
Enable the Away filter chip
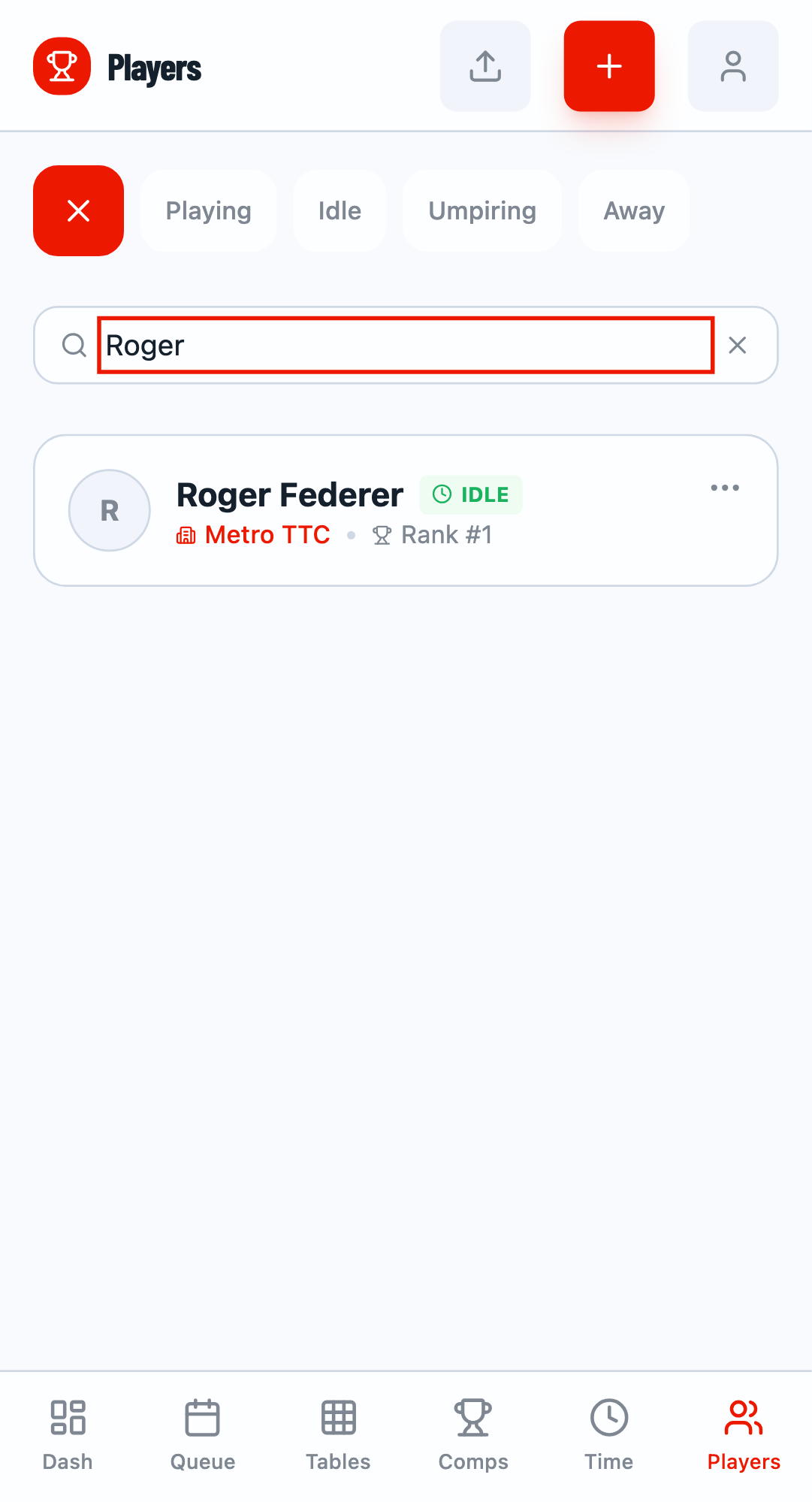[633, 210]
